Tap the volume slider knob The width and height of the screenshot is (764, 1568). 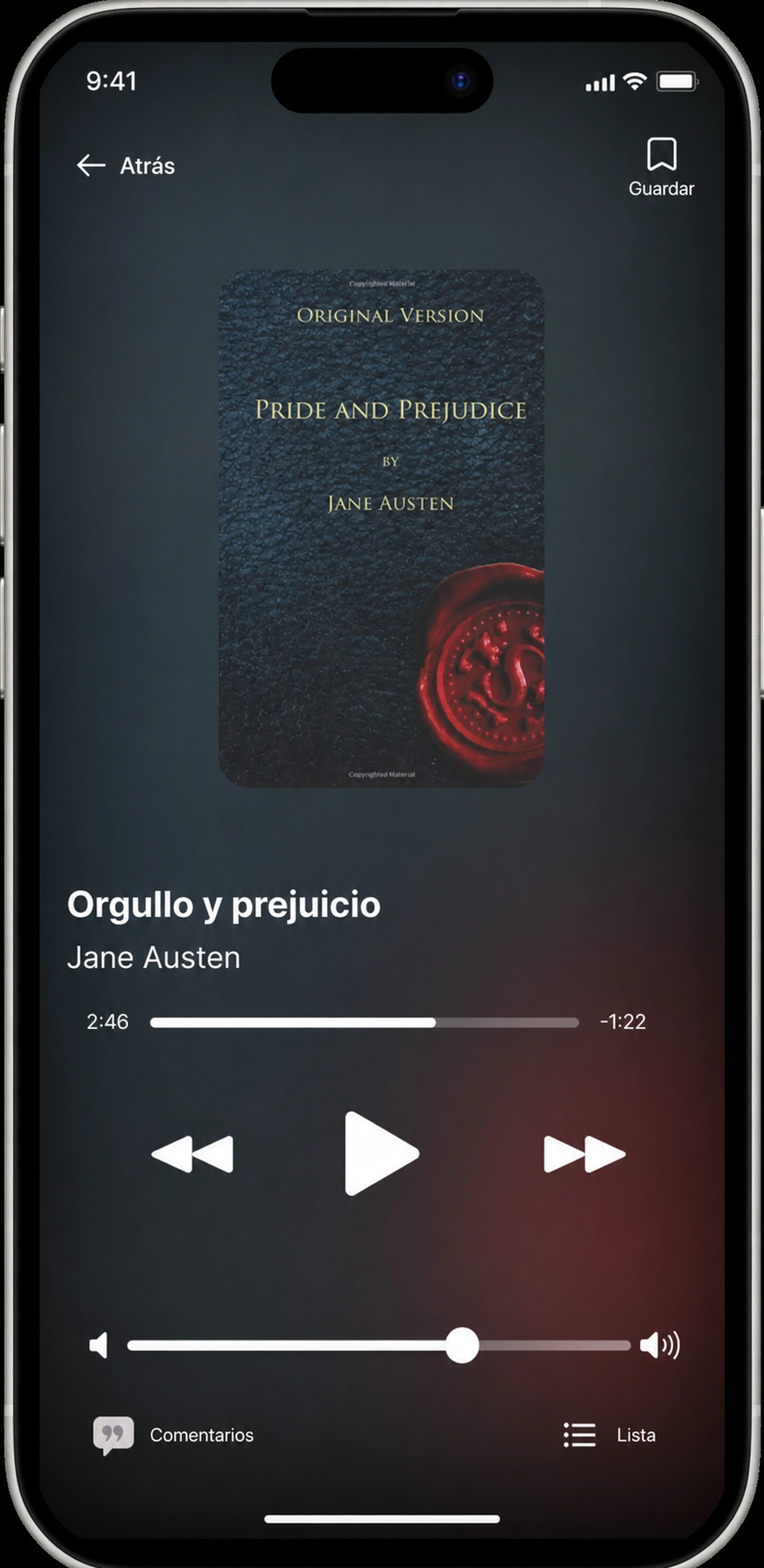462,1345
